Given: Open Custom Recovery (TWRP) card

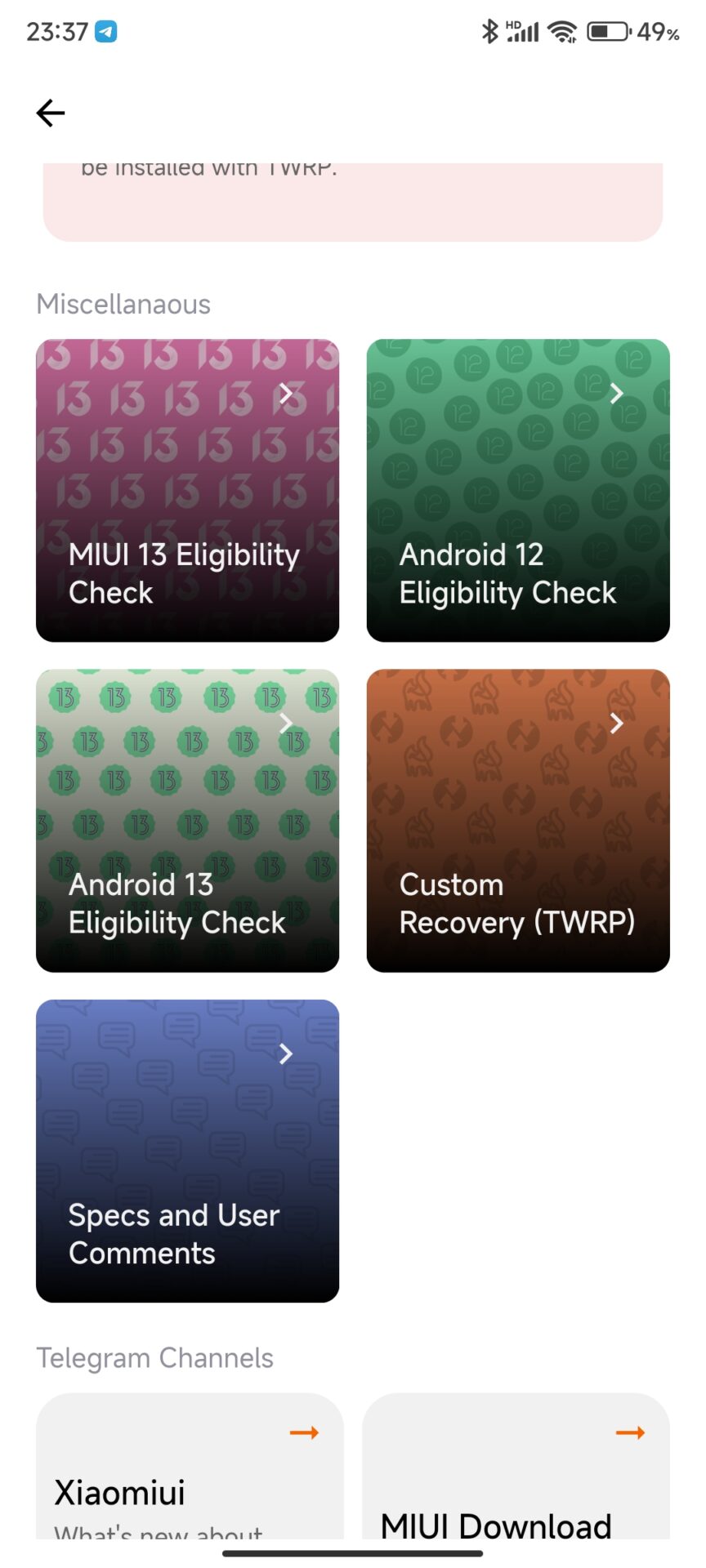Looking at the screenshot, I should [x=518, y=821].
